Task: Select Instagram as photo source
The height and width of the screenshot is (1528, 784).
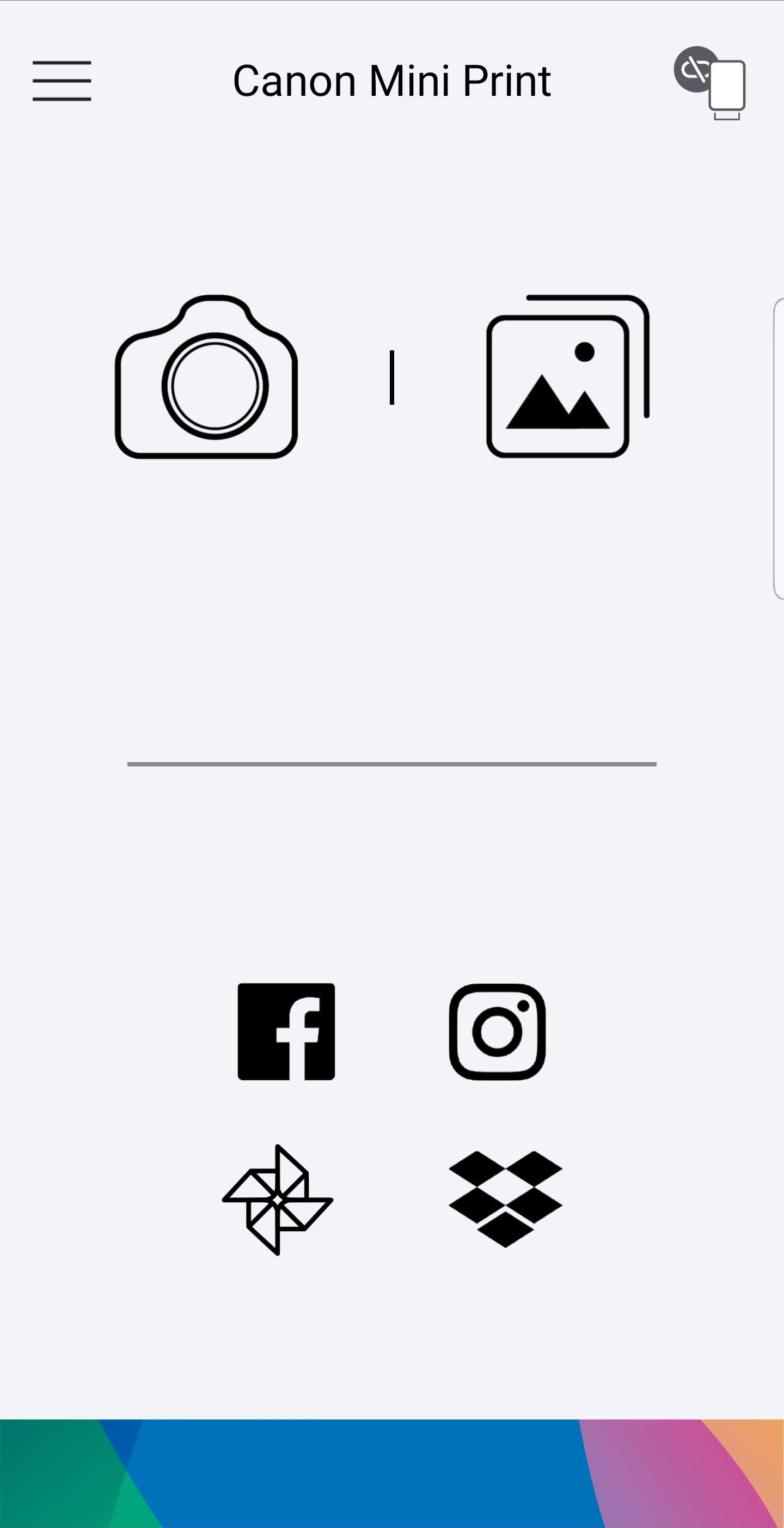Action: [x=497, y=1032]
